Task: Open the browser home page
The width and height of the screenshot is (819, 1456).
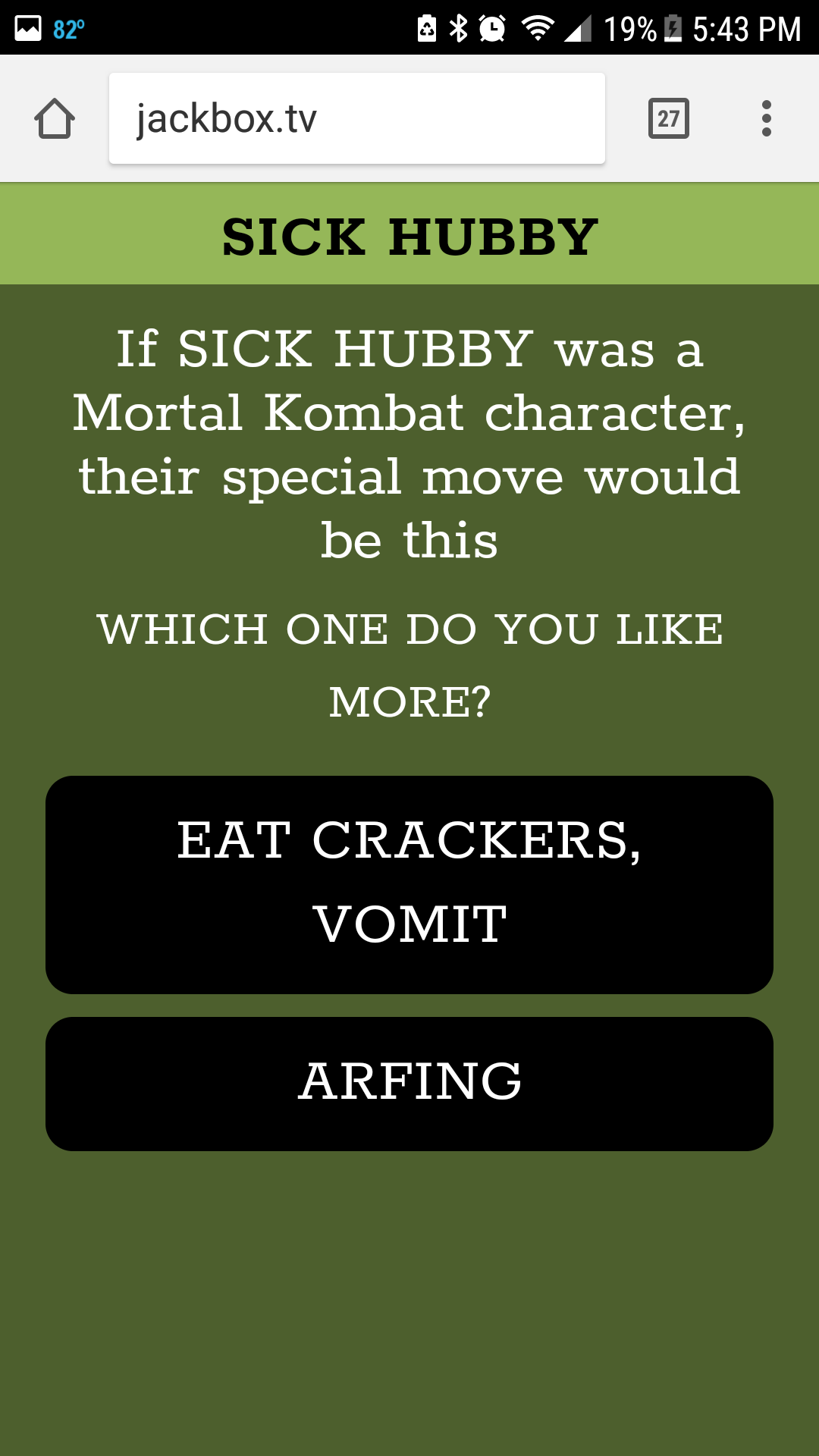Action: (55, 118)
